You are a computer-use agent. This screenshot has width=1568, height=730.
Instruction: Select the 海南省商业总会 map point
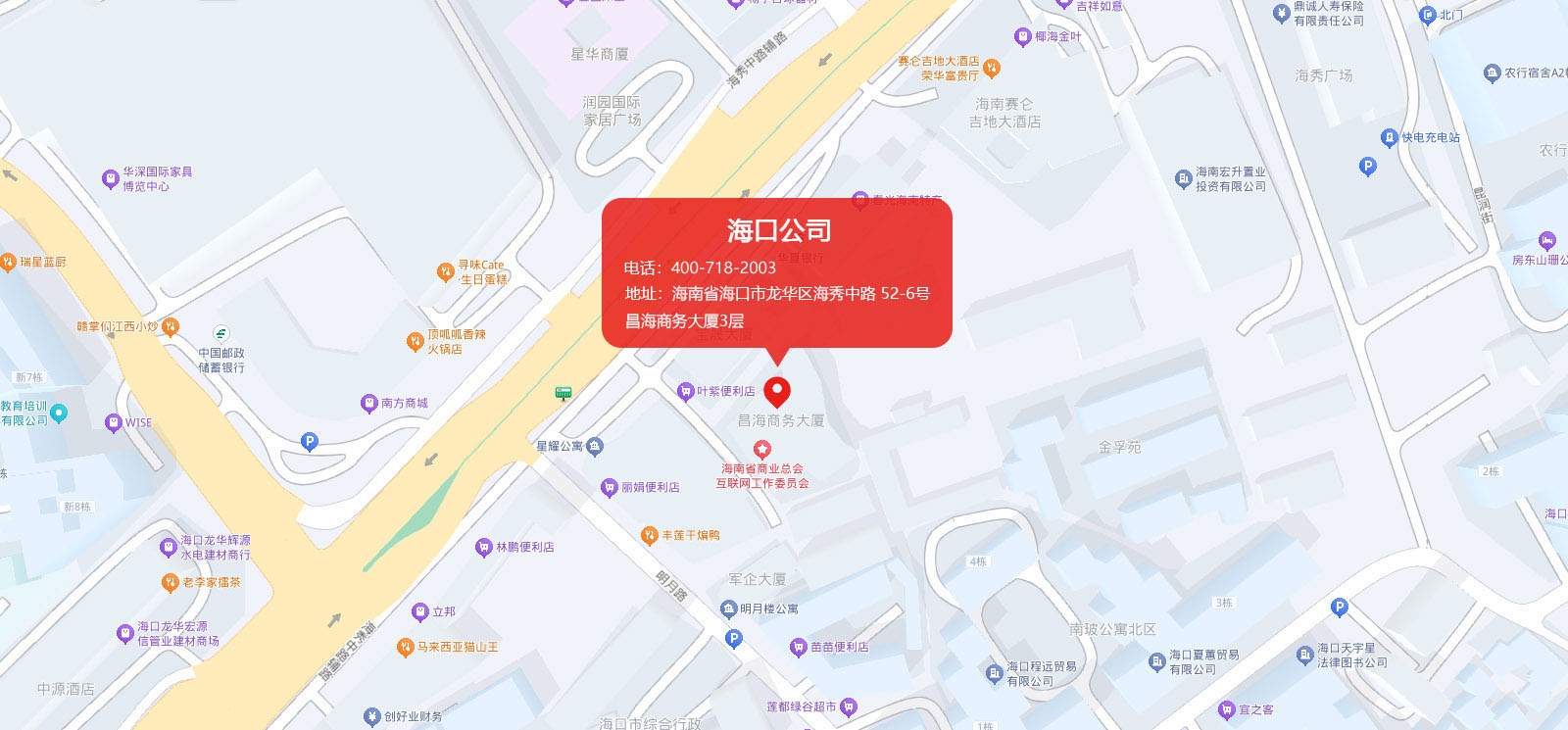761,450
